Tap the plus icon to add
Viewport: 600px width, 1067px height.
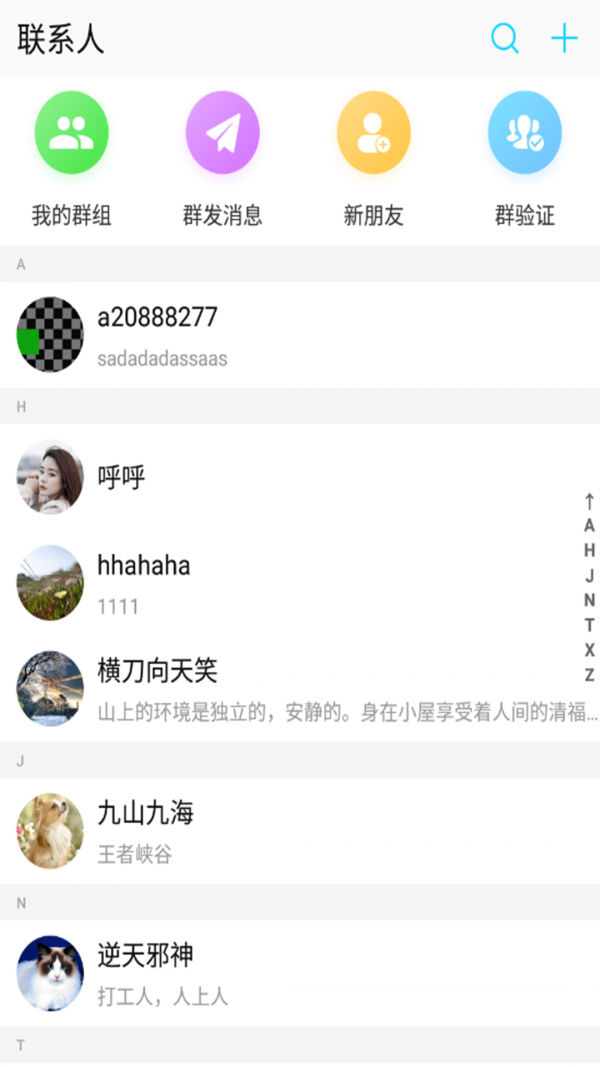pos(565,39)
